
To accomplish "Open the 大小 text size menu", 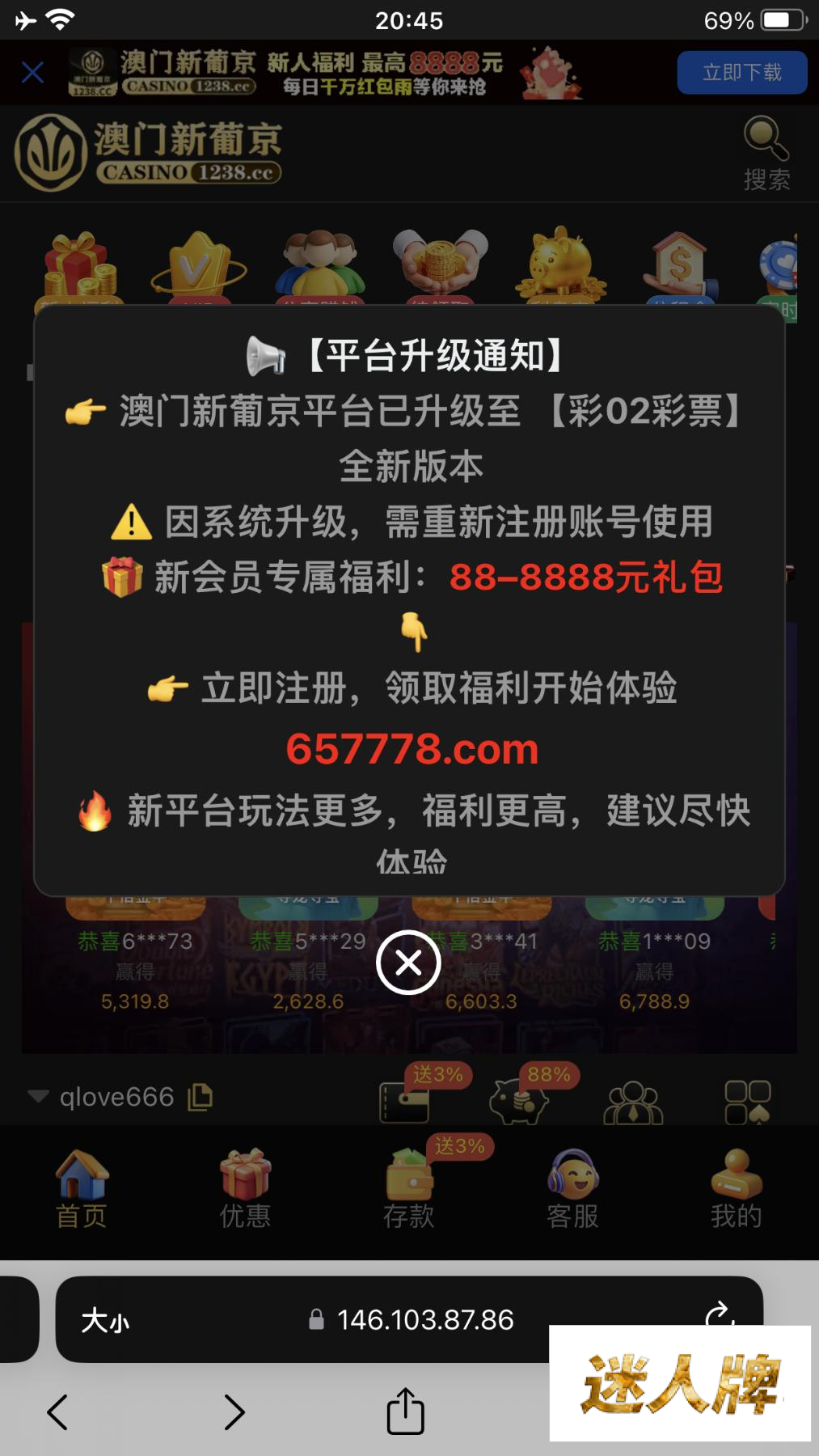I will pyautogui.click(x=105, y=1321).
